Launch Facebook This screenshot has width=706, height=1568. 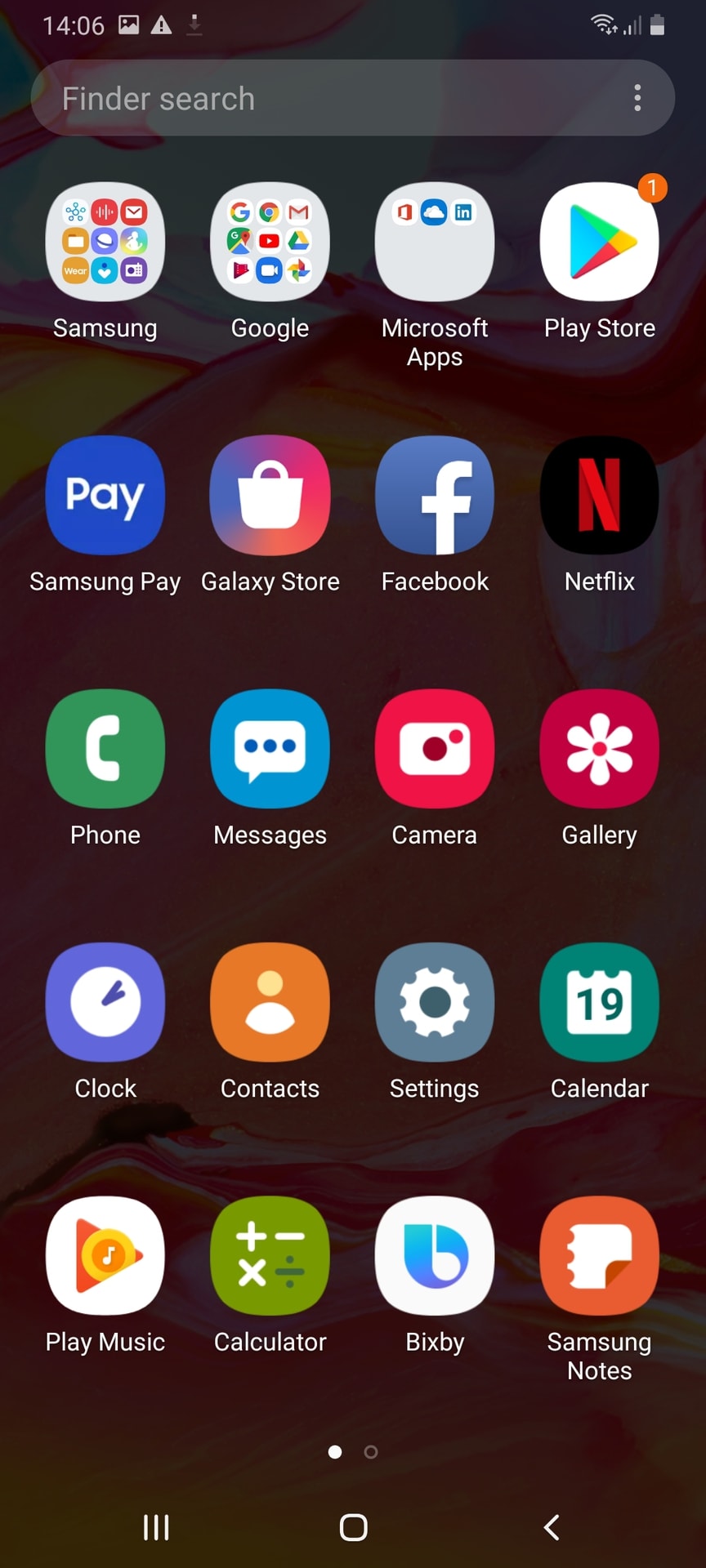point(435,495)
